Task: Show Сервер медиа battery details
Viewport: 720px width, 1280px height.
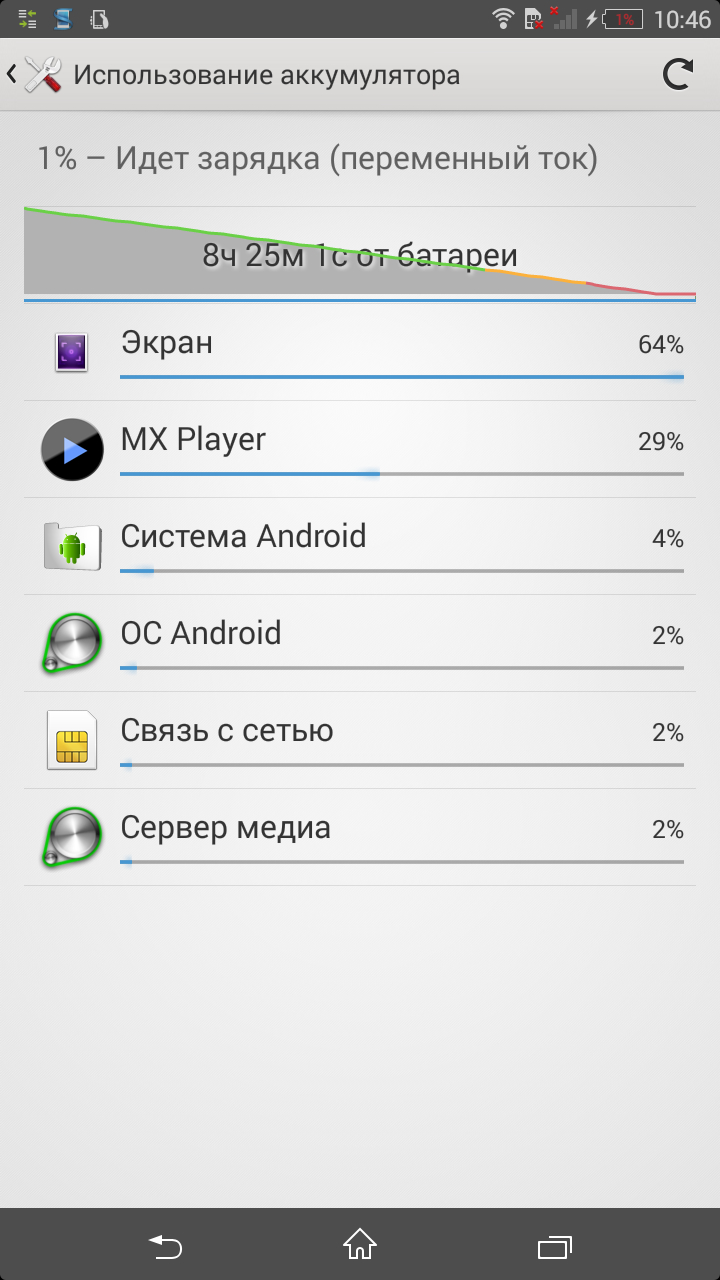Action: [360, 838]
